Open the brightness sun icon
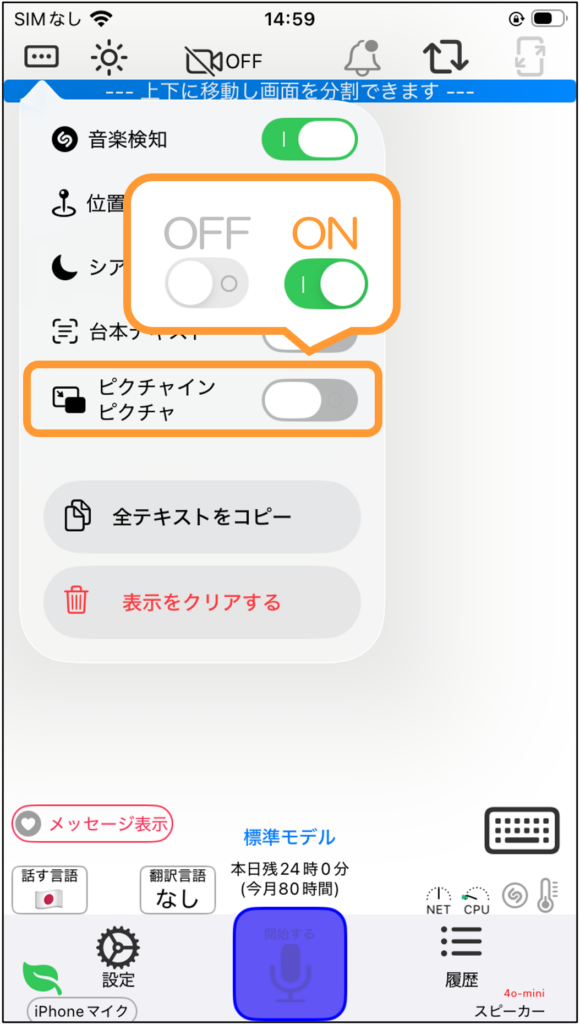 [109, 57]
